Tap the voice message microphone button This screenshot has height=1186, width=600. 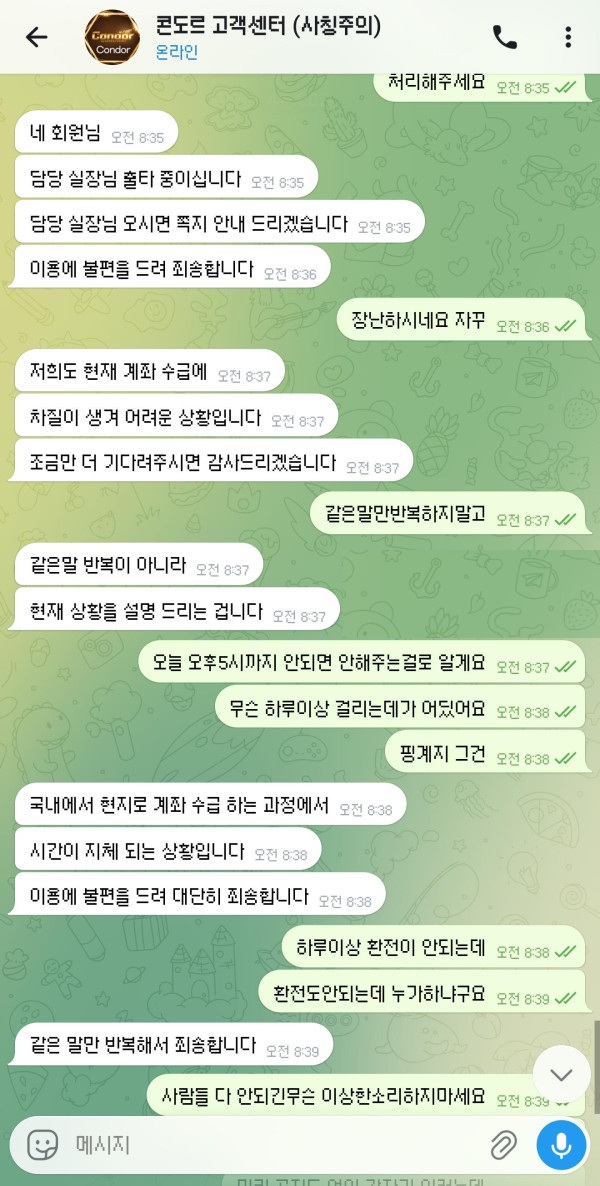pos(561,1144)
